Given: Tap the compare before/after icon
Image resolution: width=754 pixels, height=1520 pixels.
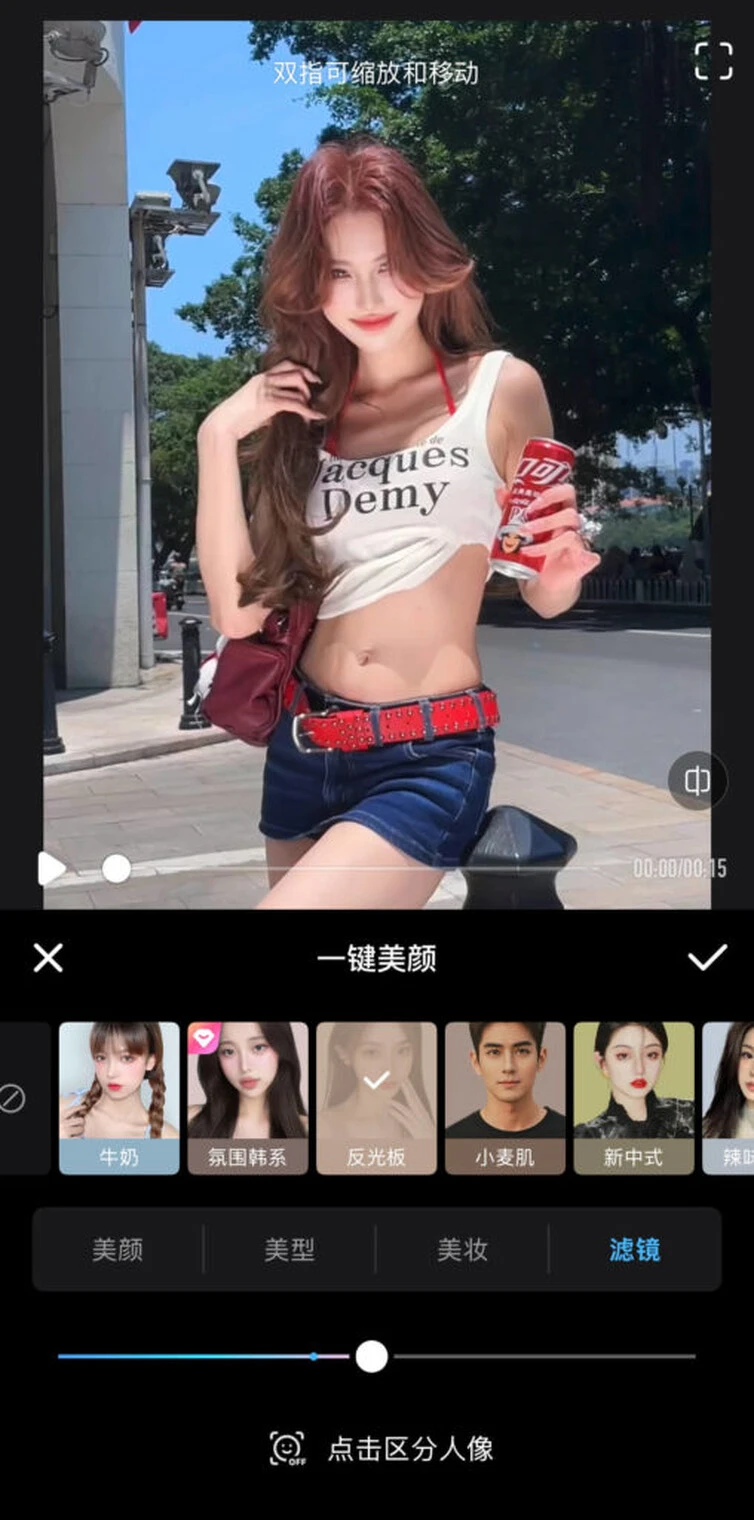Looking at the screenshot, I should [x=697, y=781].
